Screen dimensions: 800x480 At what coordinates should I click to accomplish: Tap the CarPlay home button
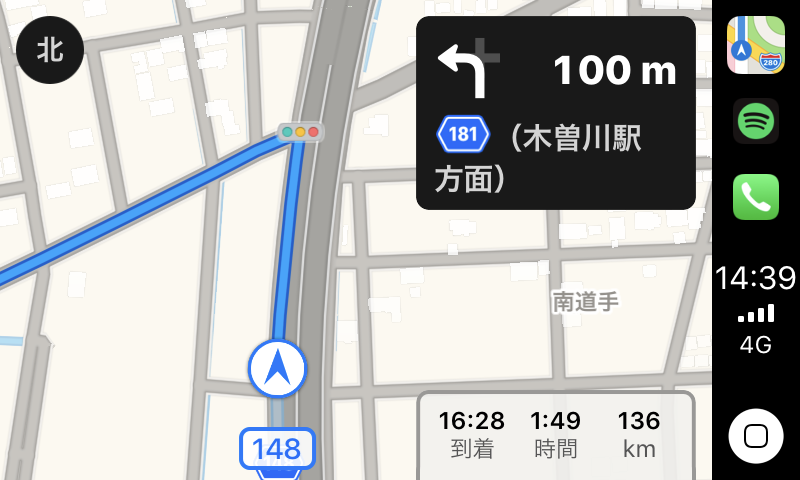756,437
